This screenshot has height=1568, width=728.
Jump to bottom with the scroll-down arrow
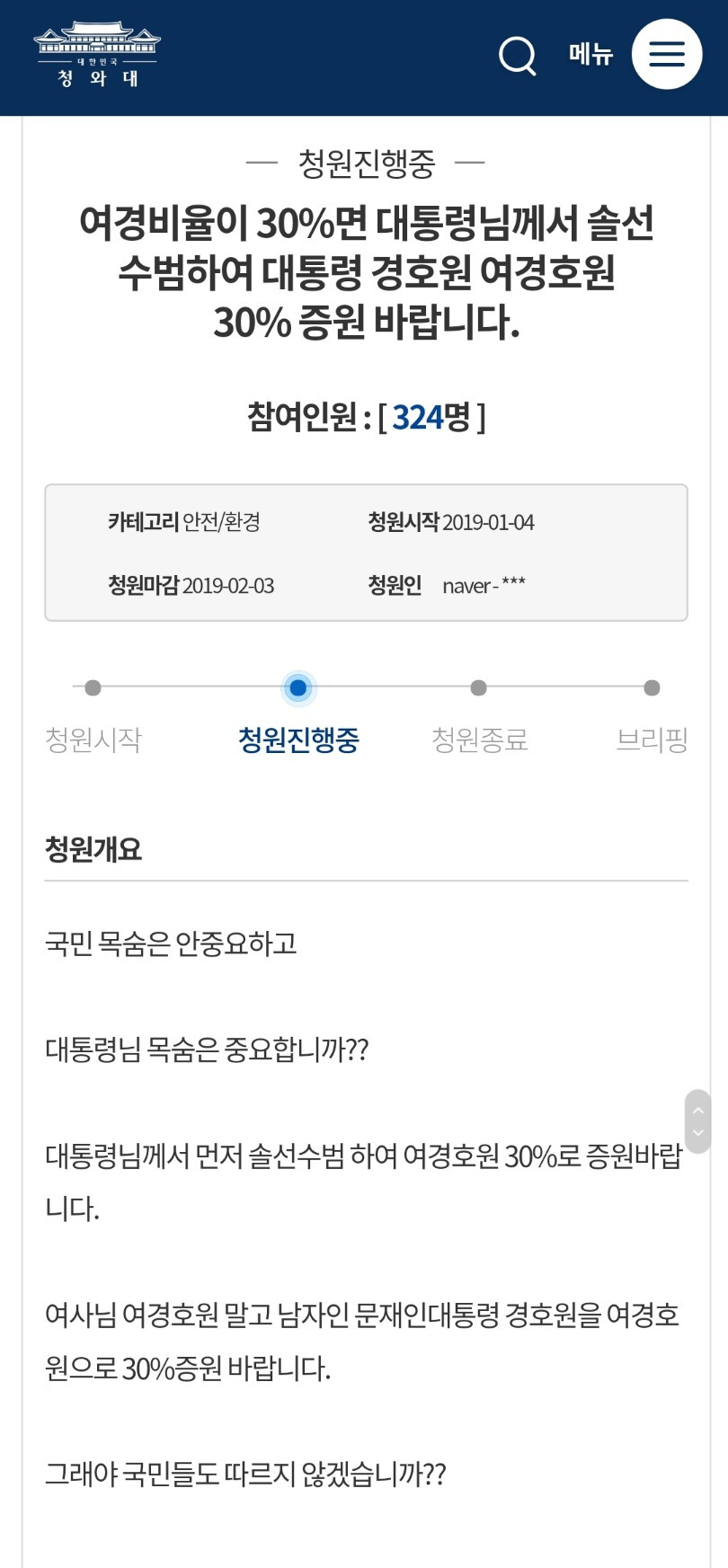pyautogui.click(x=698, y=1134)
